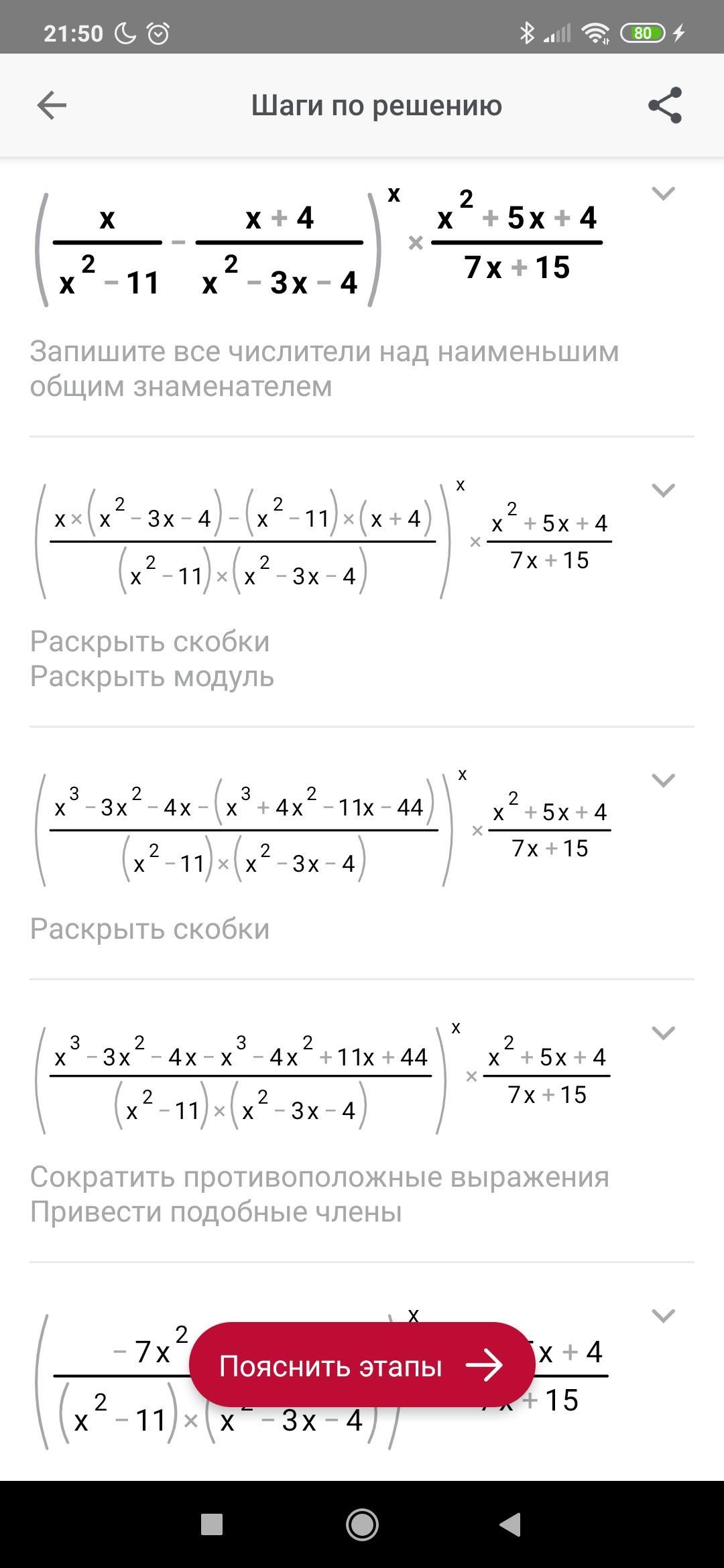Expand the step starting with −7x²
Viewport: 724px width, 1568px height.
click(x=663, y=1316)
